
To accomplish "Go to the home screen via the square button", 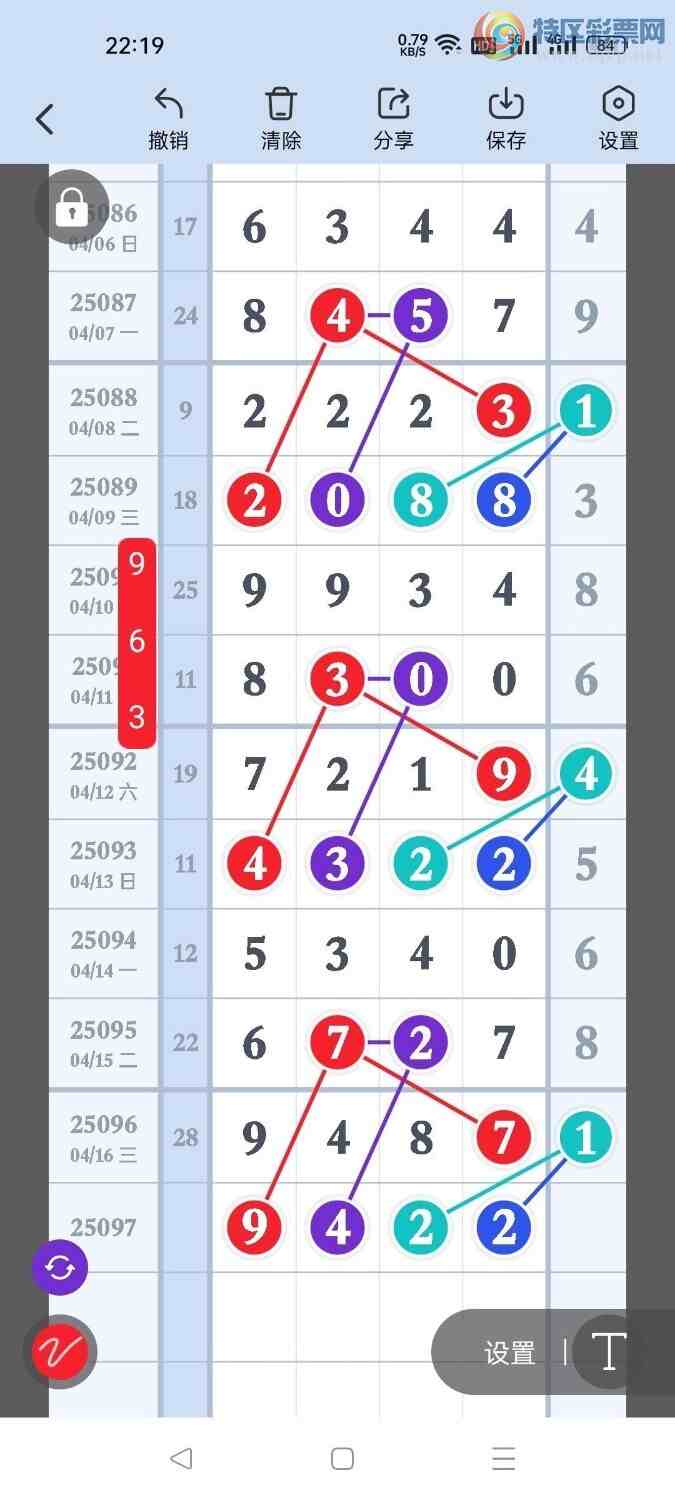I will click(x=342, y=1458).
